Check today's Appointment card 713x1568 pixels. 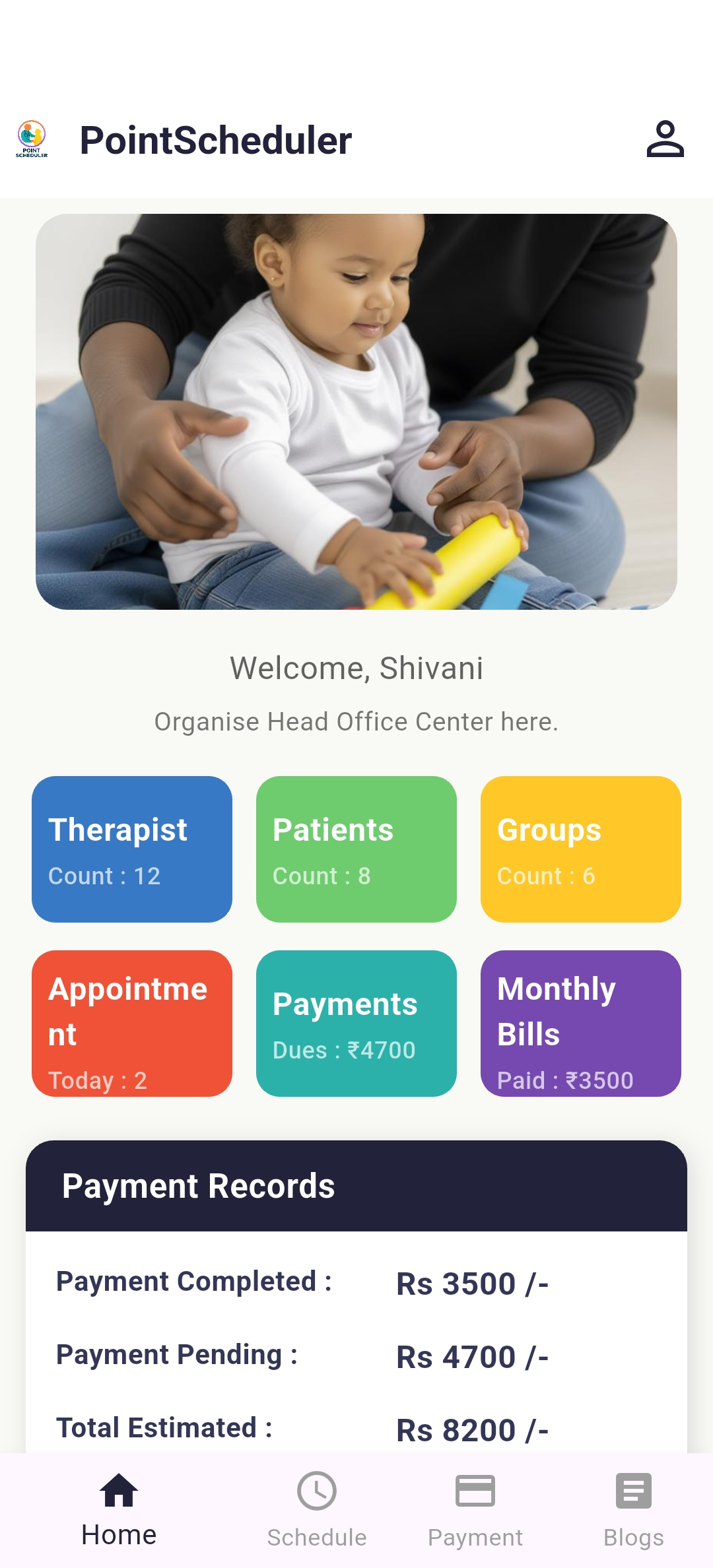click(132, 1024)
